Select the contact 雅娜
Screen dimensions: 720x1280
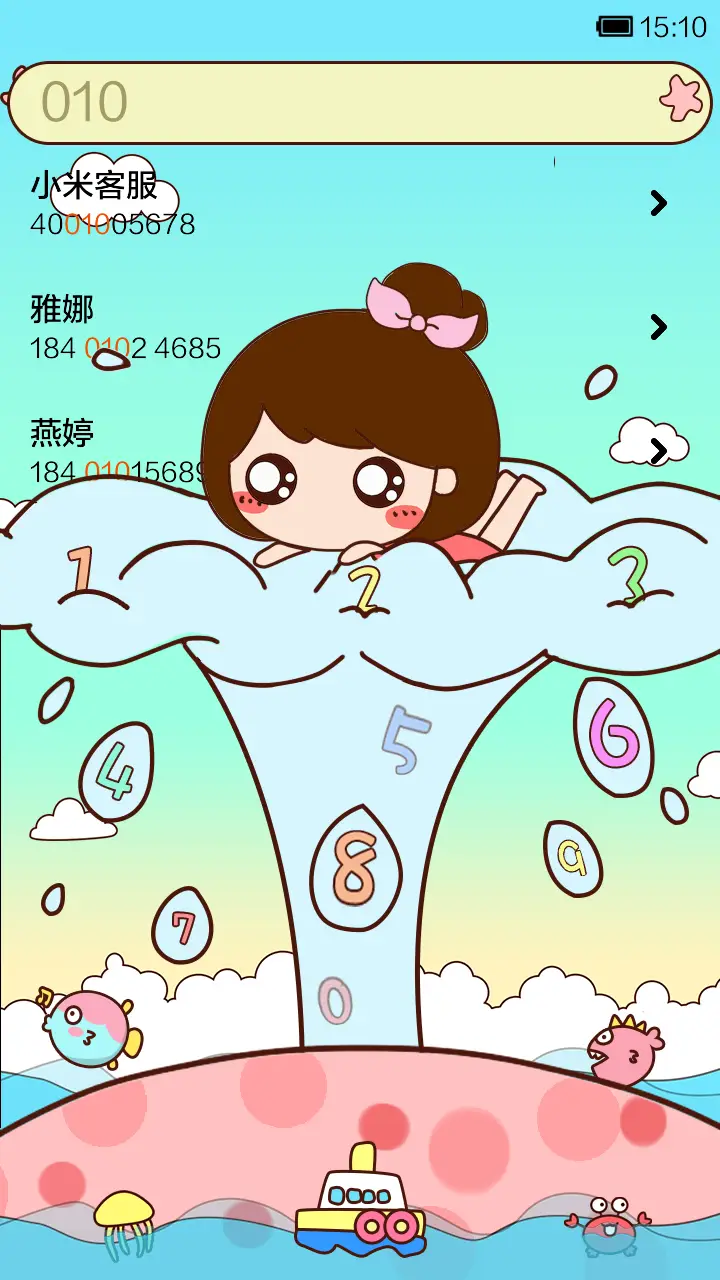coord(62,310)
